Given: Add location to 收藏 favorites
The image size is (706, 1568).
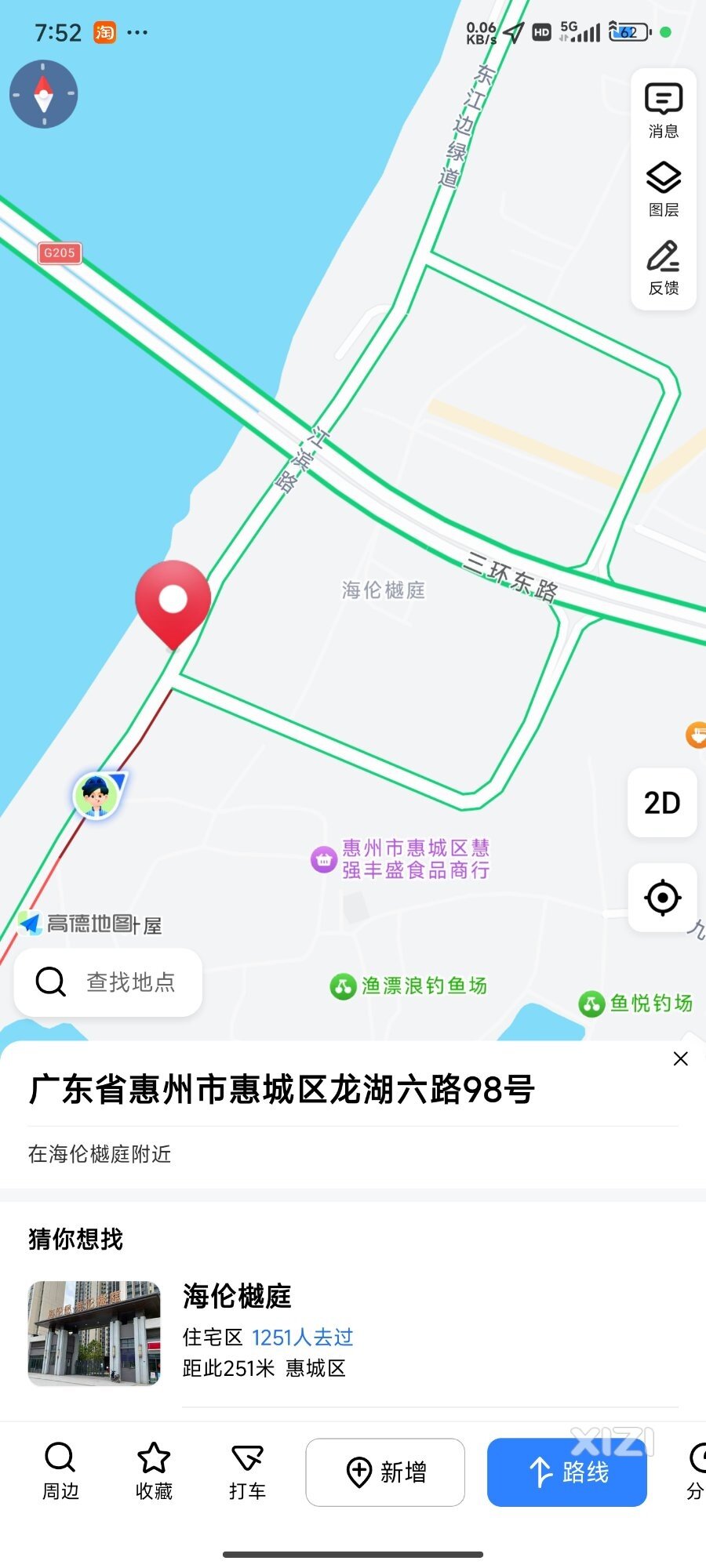Looking at the screenshot, I should [154, 1472].
